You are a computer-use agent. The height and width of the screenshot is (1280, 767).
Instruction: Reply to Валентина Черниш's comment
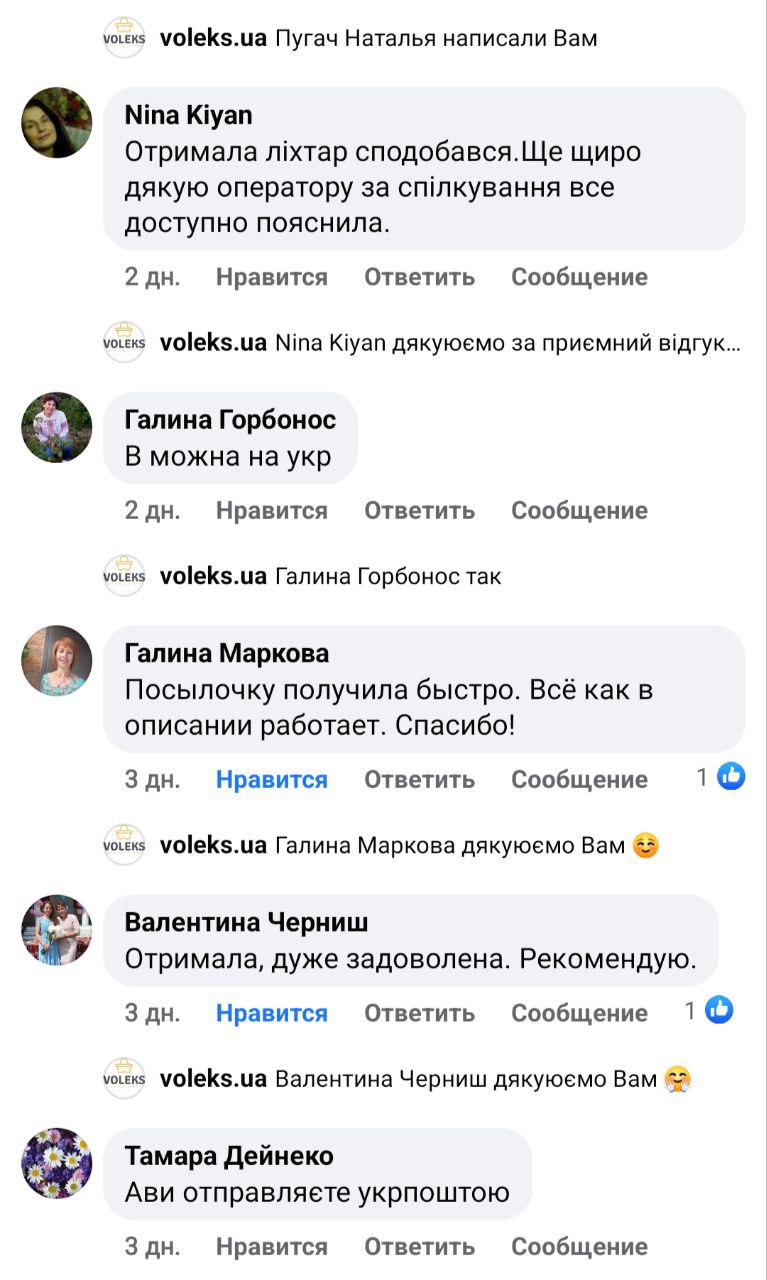pyautogui.click(x=419, y=1013)
